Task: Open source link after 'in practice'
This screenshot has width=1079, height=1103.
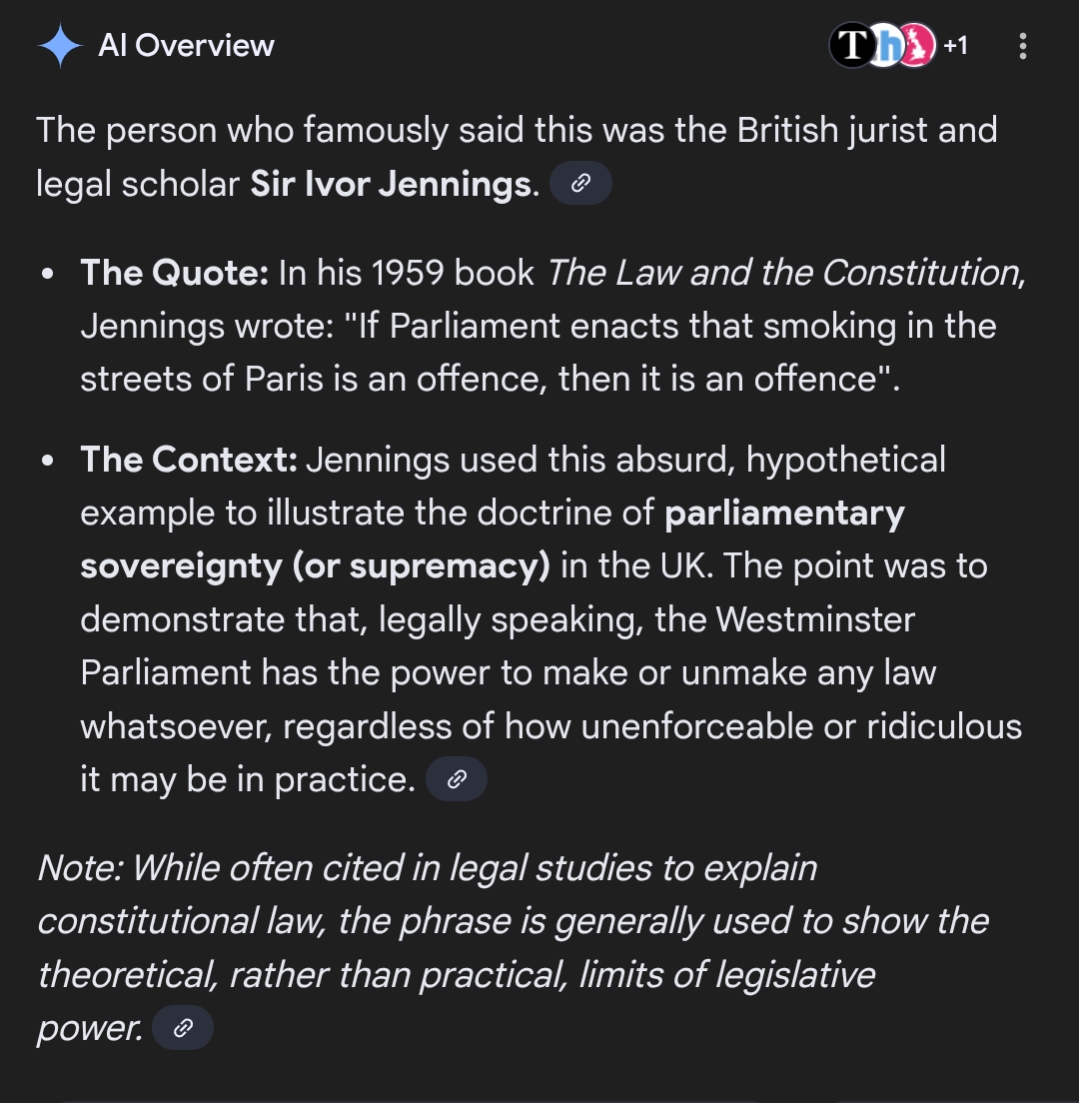Action: coord(456,780)
